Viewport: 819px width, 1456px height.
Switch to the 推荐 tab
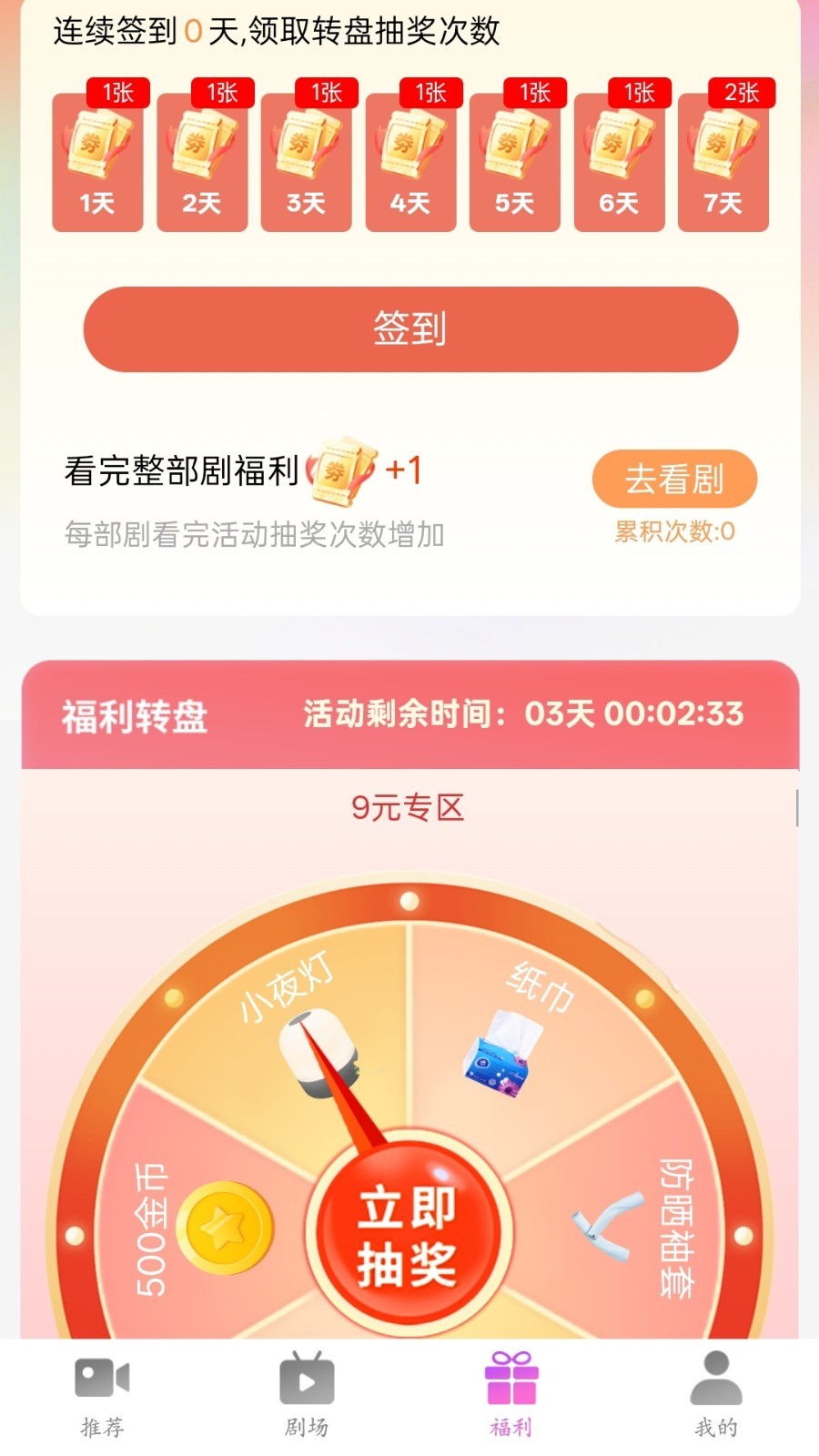point(102,1394)
